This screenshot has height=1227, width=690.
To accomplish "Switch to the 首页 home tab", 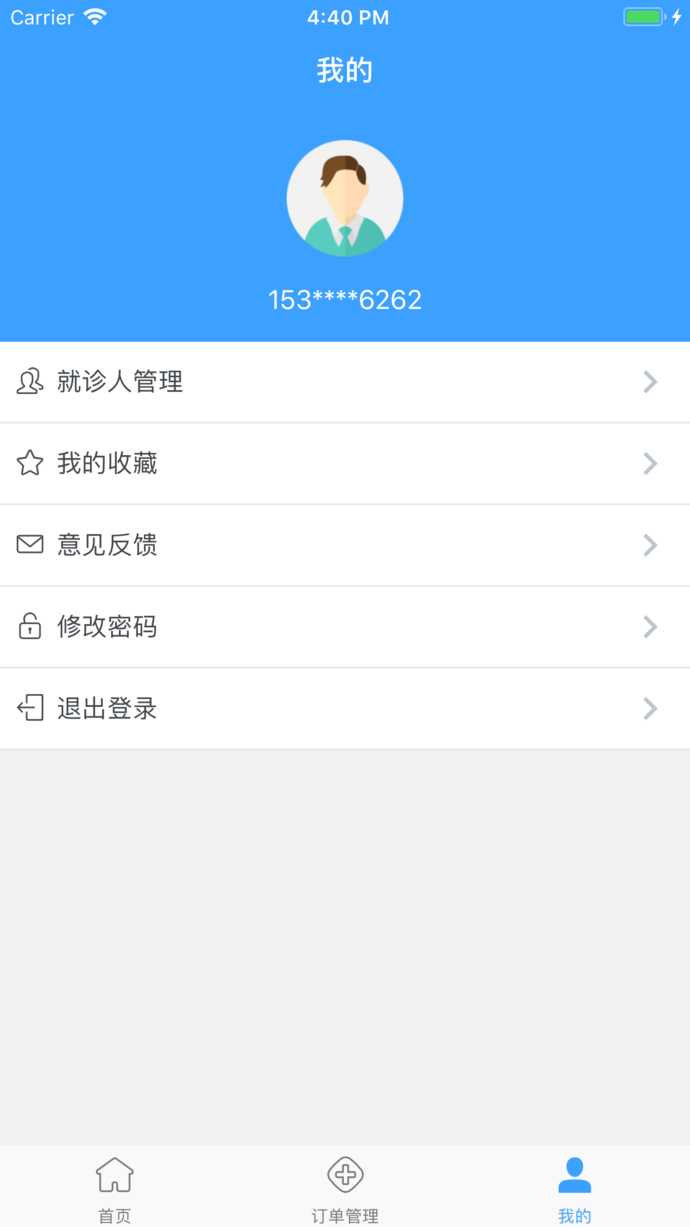I will (115, 1188).
